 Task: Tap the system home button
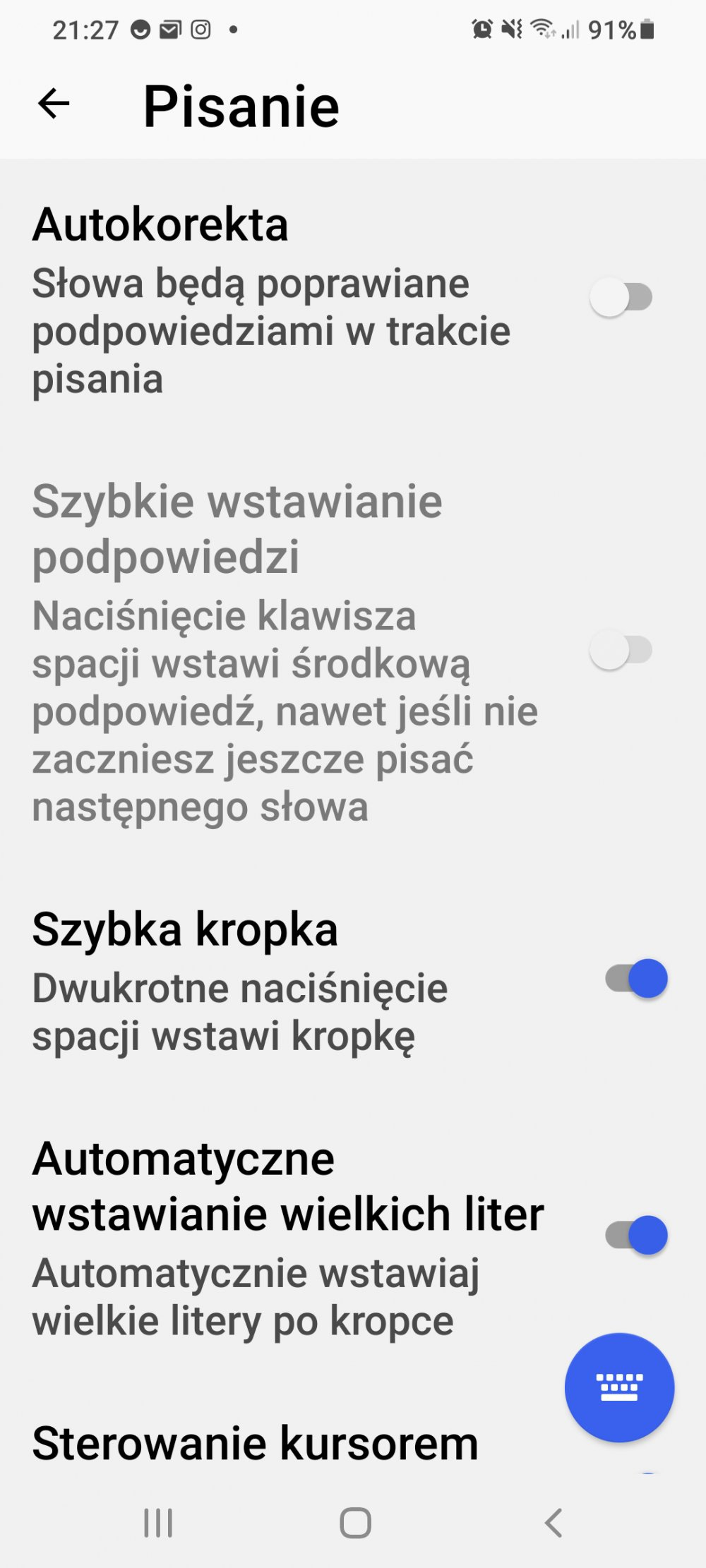tap(355, 1523)
